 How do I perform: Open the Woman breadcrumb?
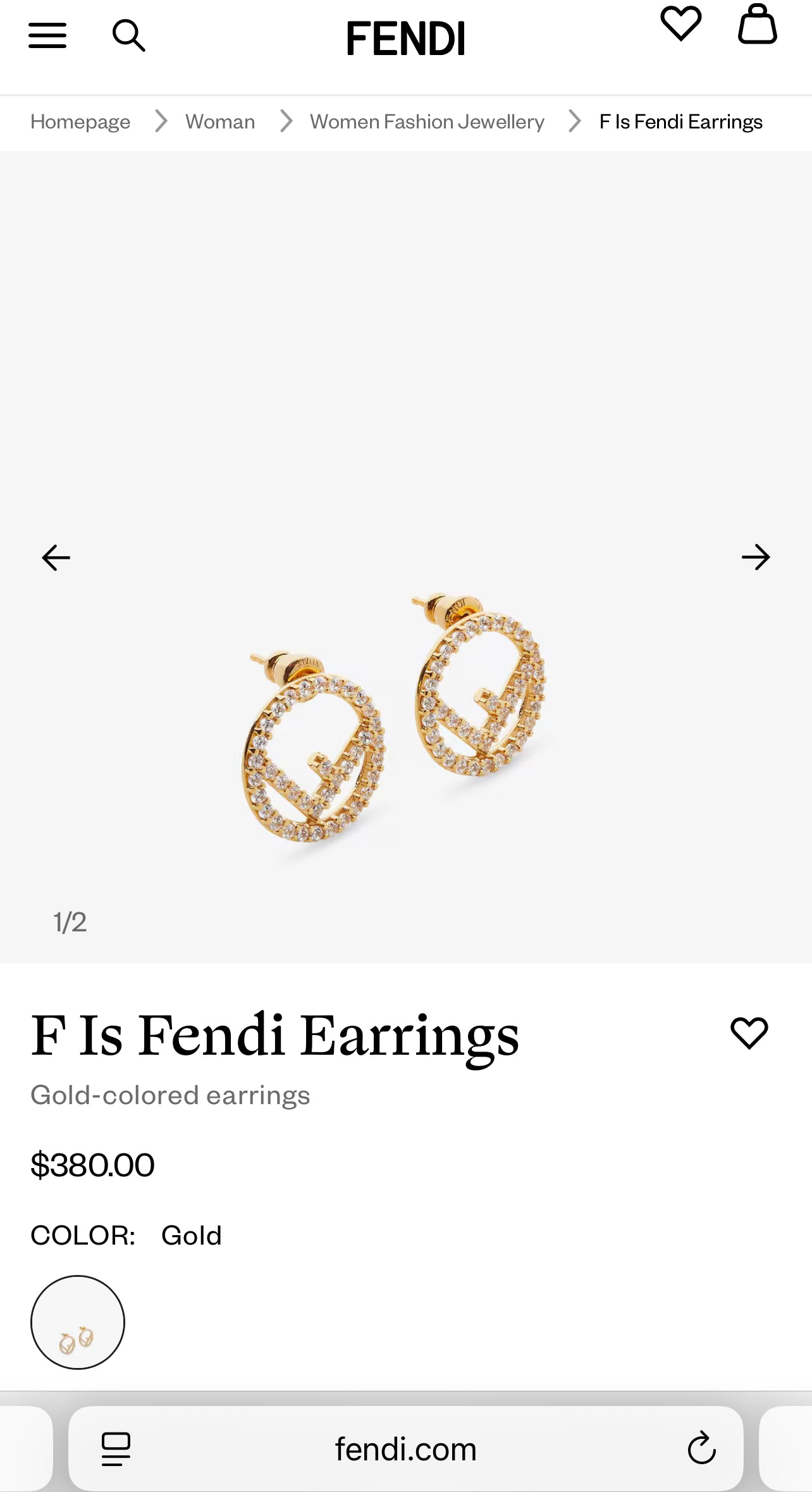[x=220, y=121]
